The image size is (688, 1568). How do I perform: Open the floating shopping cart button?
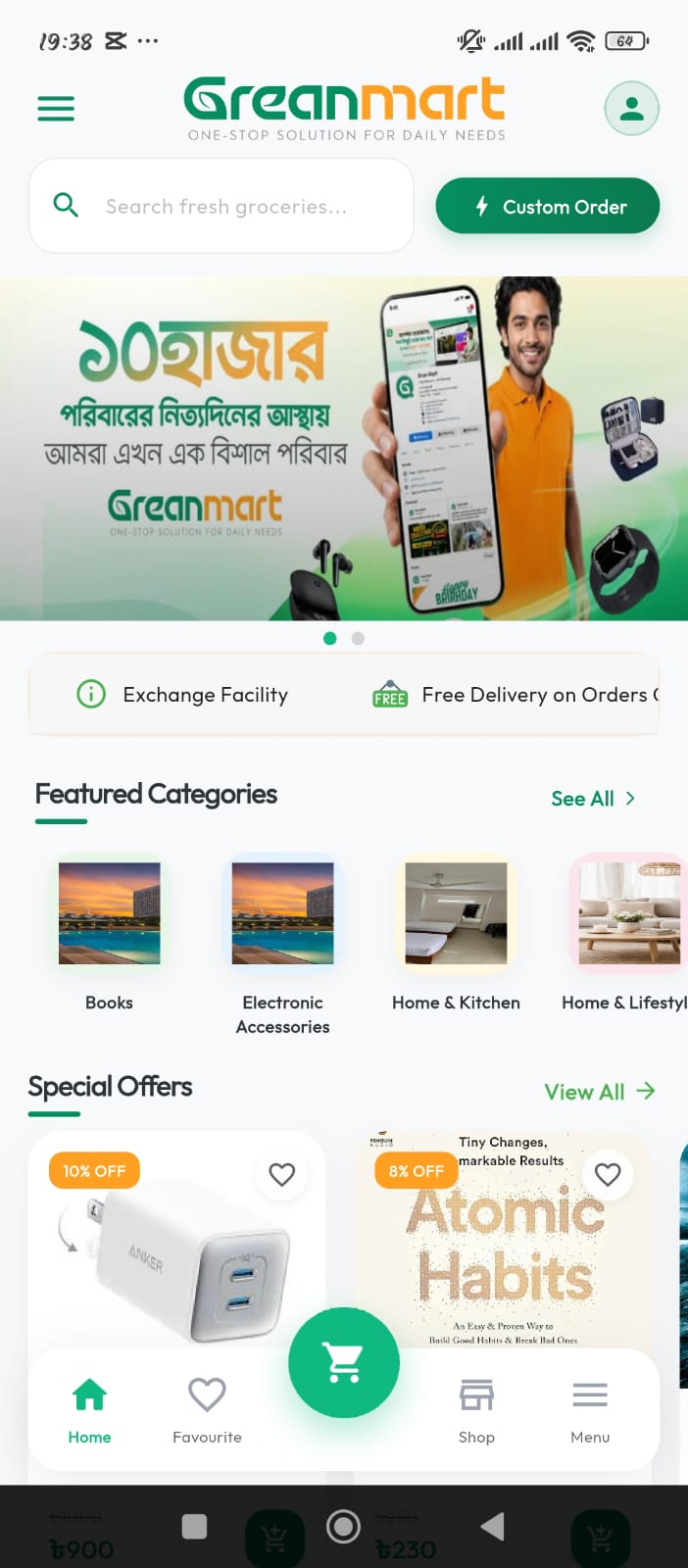click(344, 1362)
